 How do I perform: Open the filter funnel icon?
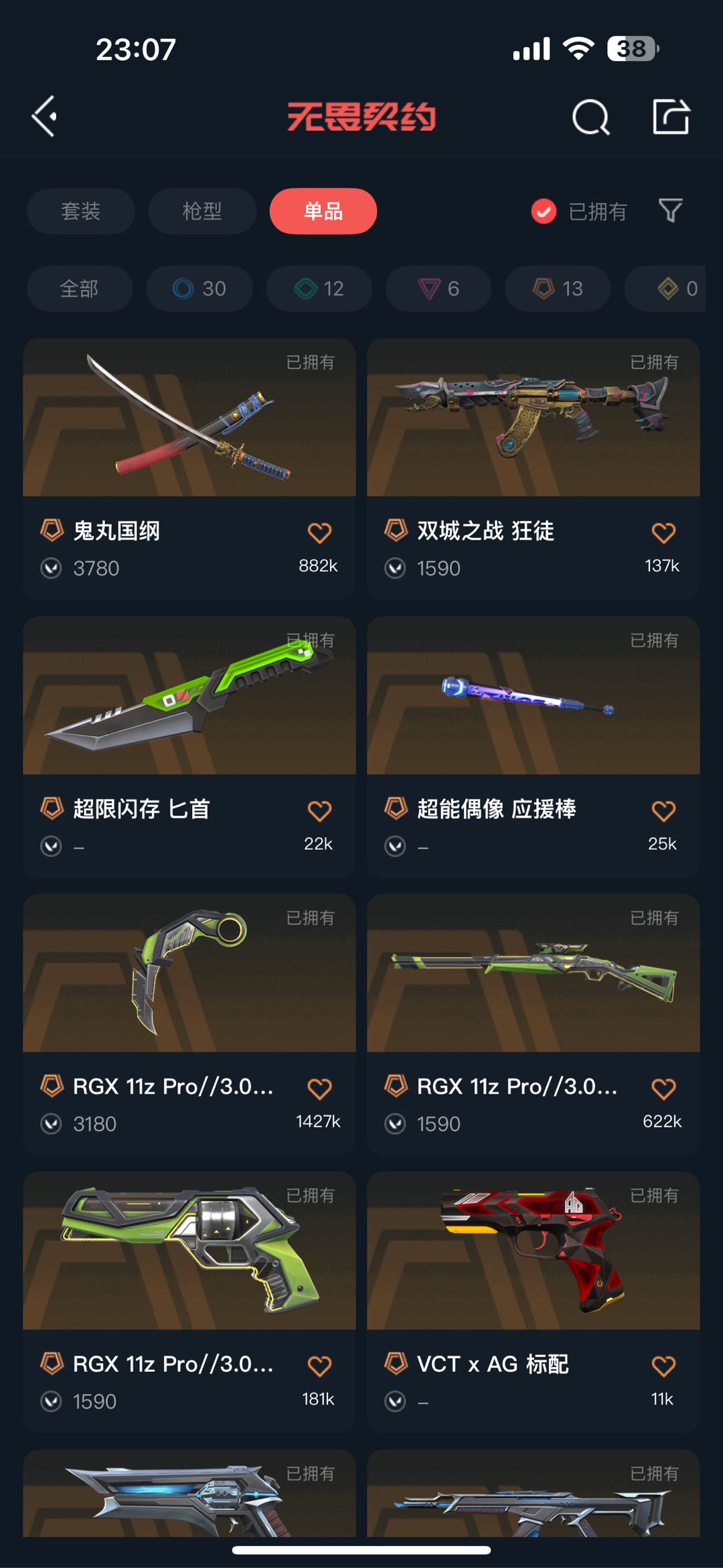click(x=670, y=211)
